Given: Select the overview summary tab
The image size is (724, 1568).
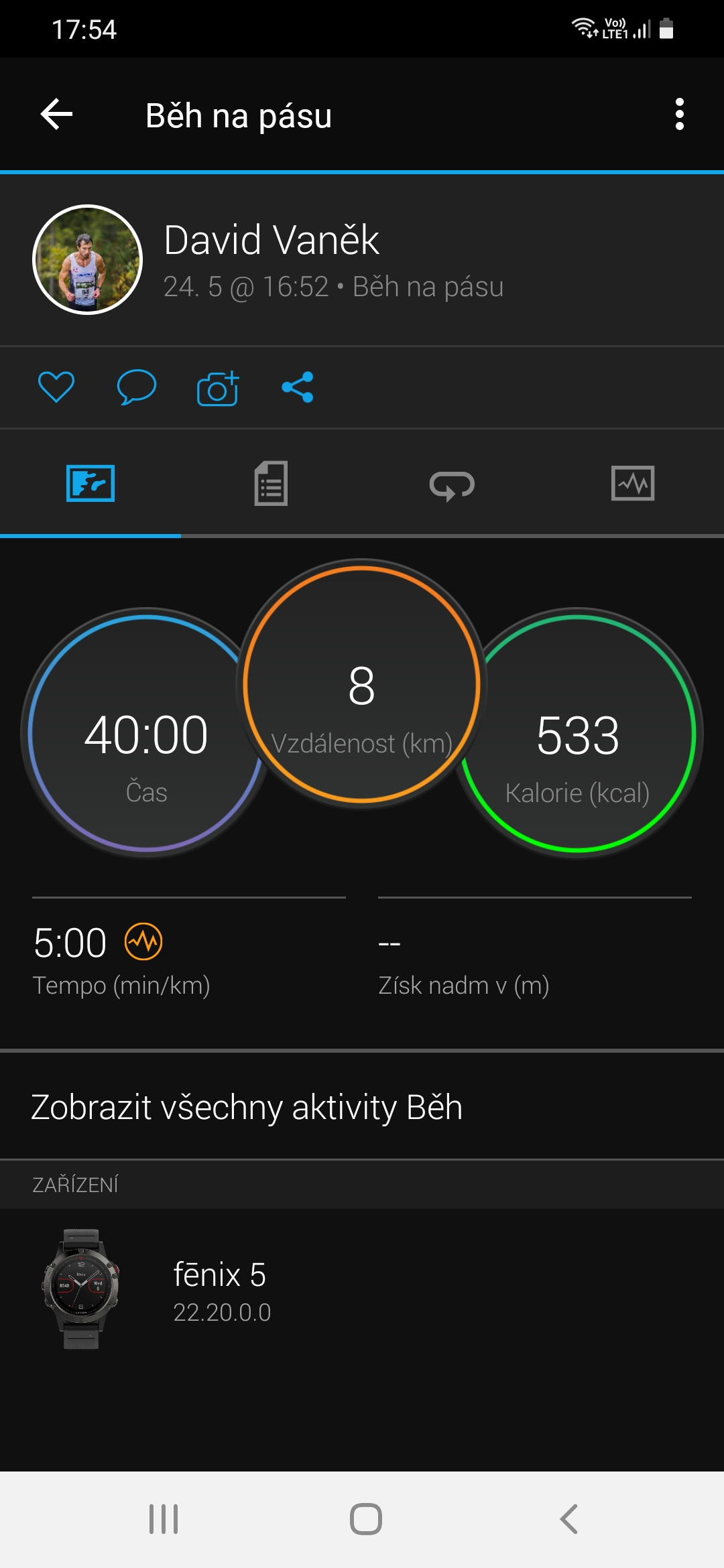Looking at the screenshot, I should pos(90,483).
